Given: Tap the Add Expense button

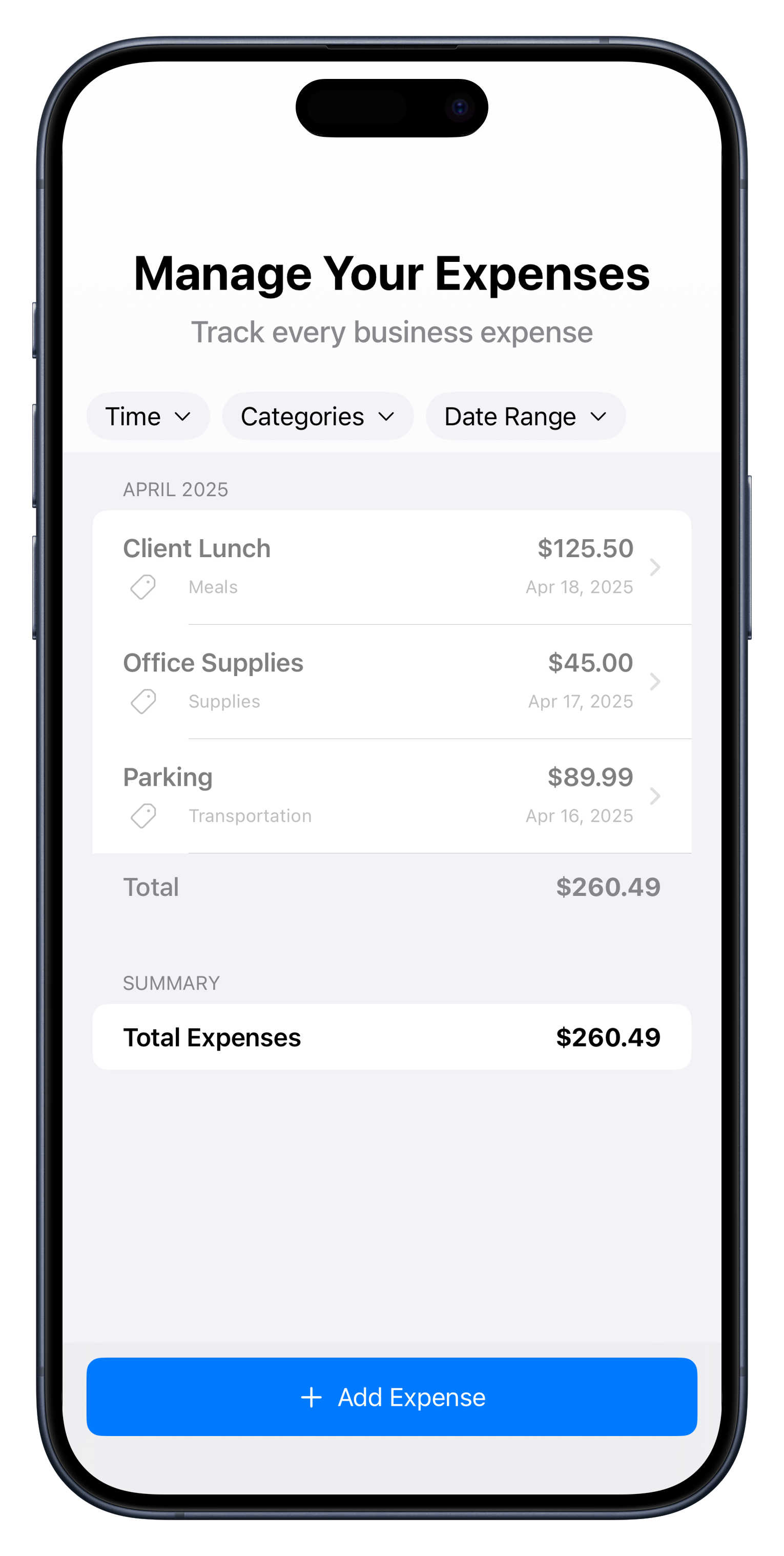Looking at the screenshot, I should click(392, 1397).
